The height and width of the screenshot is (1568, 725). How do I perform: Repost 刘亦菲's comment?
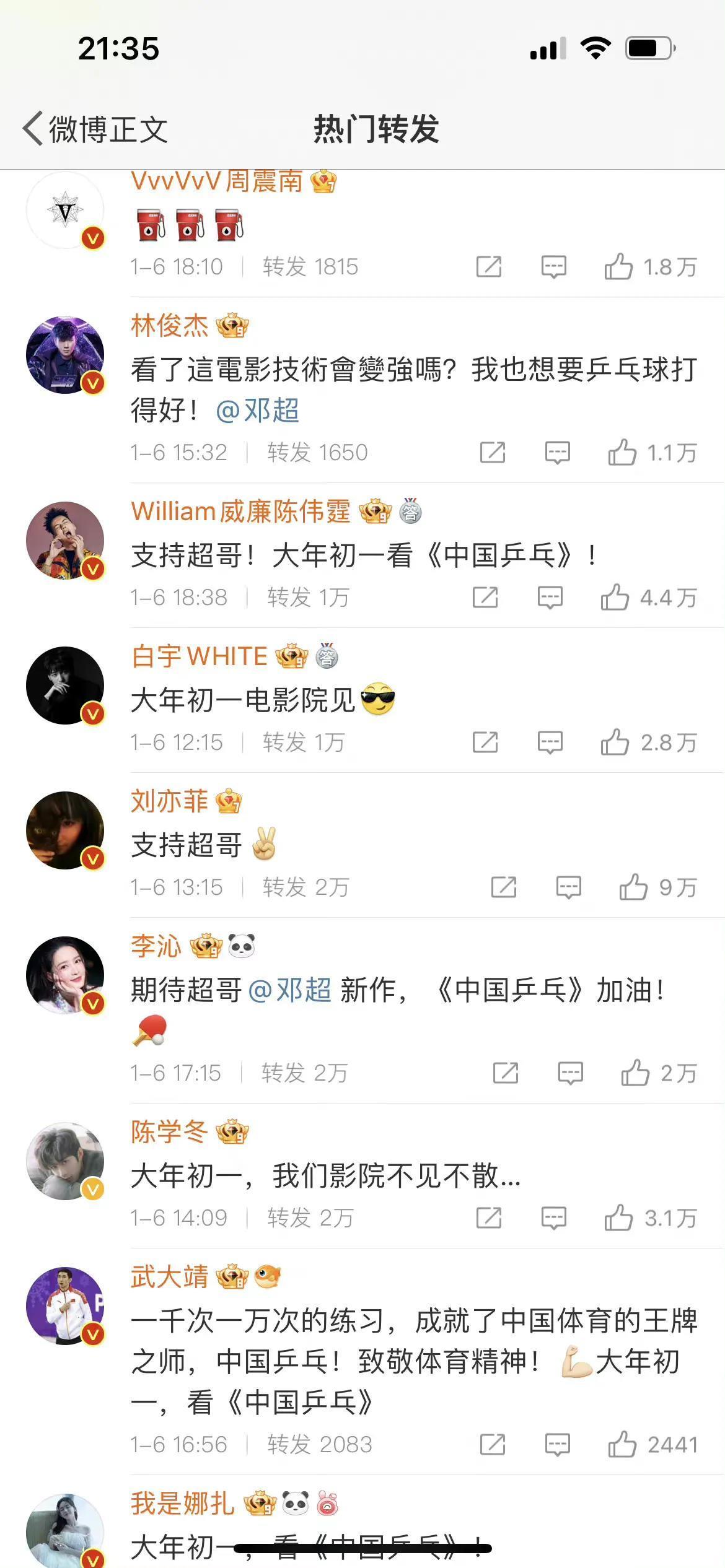click(504, 887)
